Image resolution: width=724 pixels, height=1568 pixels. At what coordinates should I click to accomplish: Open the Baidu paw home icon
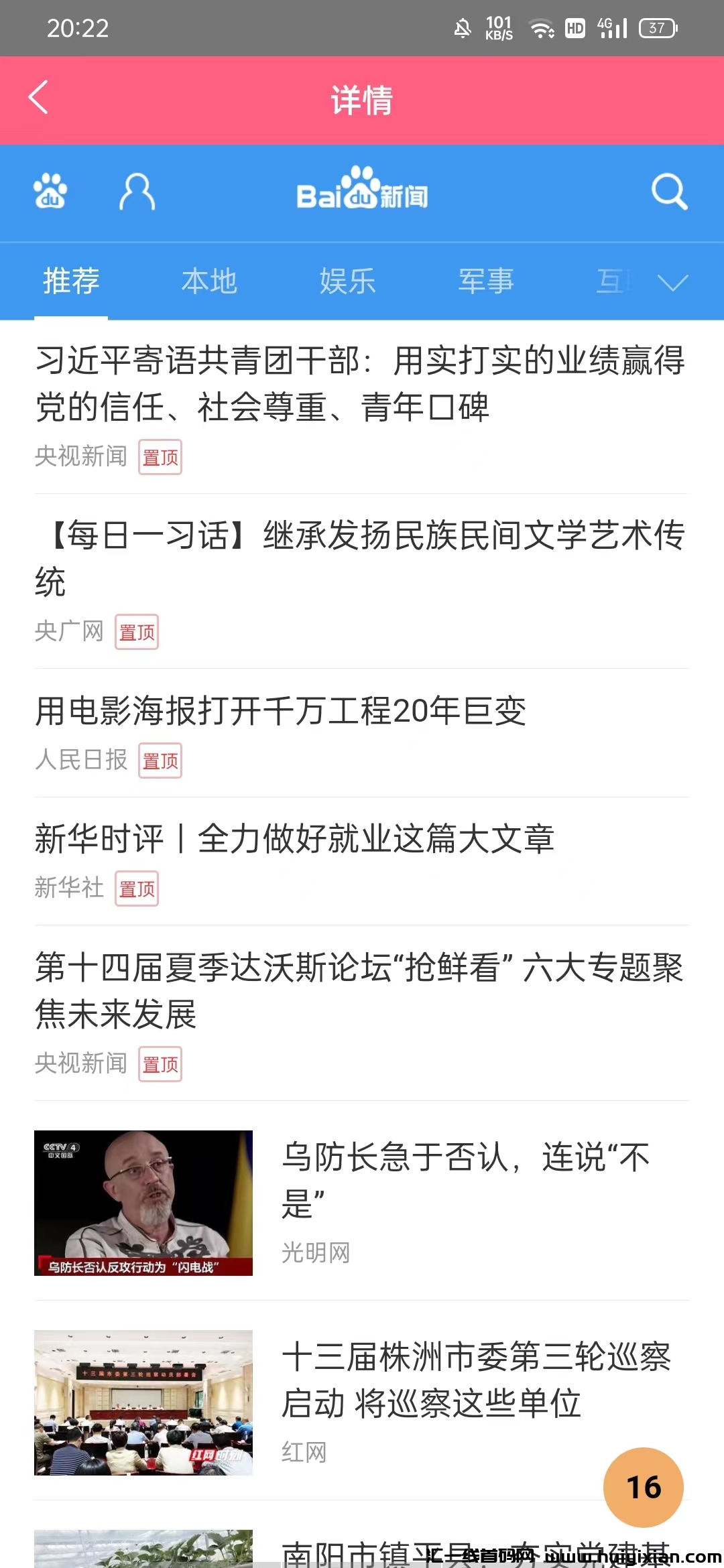pyautogui.click(x=50, y=192)
